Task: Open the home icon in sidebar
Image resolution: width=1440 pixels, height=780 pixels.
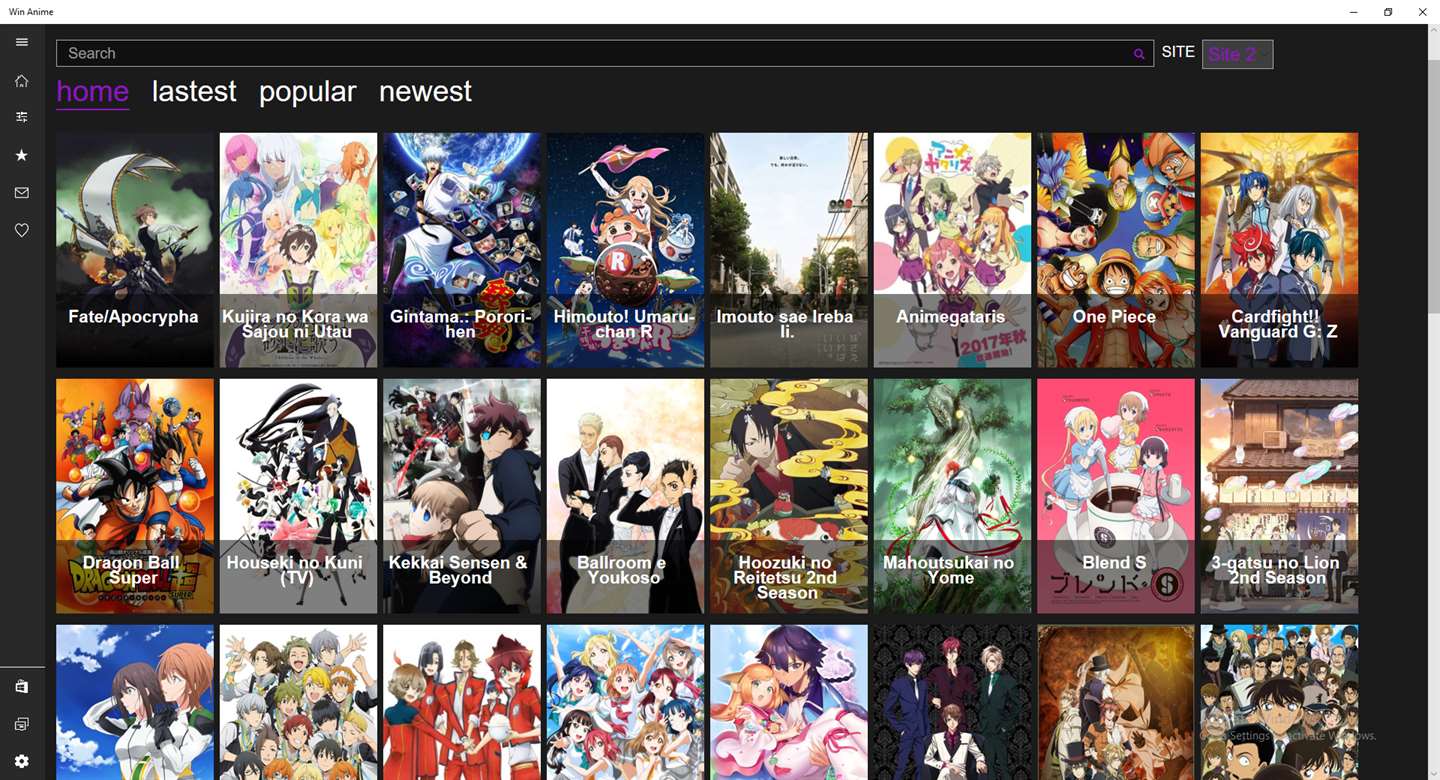Action: 22,81
